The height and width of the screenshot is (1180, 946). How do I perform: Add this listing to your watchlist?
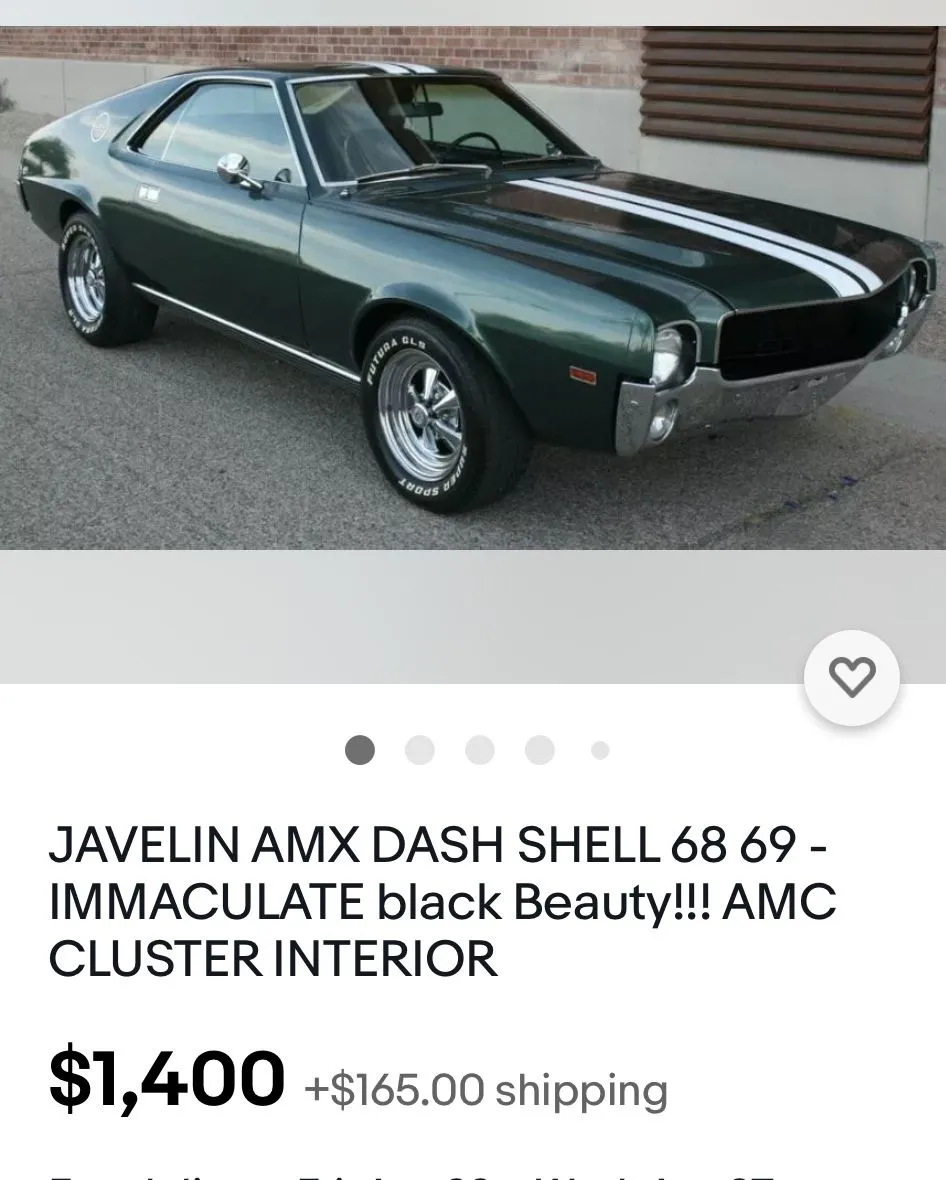coord(852,678)
